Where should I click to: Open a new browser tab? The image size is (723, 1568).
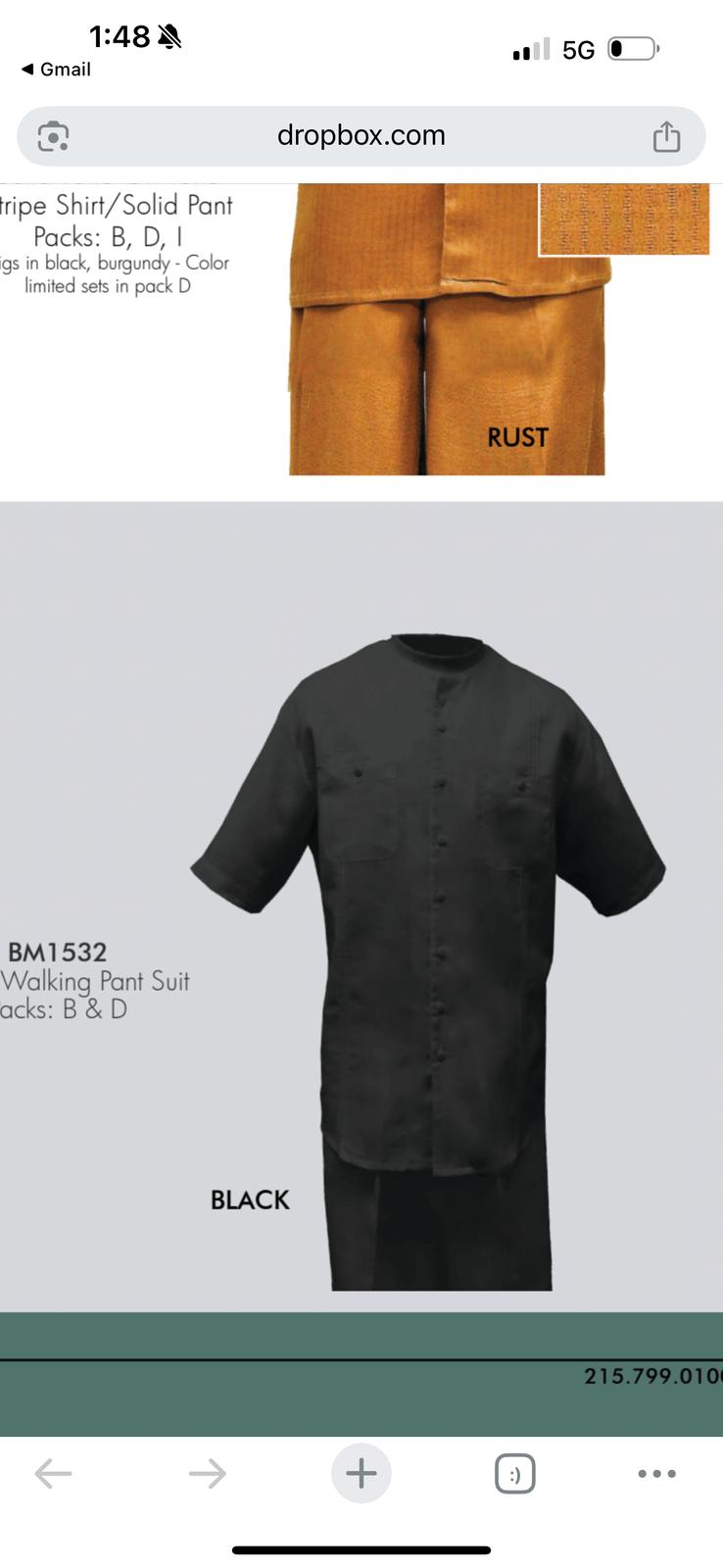361,1473
